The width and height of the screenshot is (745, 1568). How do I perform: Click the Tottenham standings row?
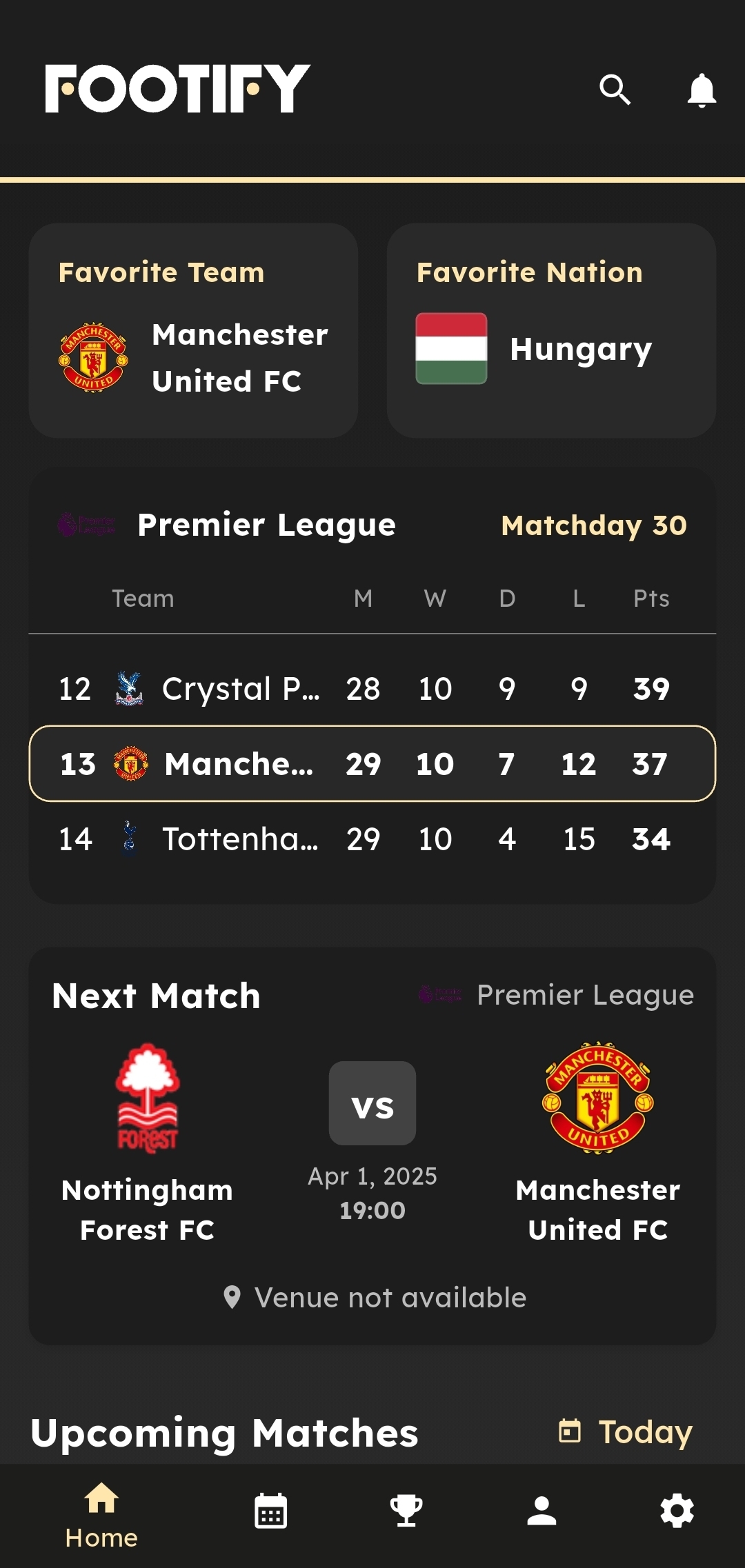372,839
